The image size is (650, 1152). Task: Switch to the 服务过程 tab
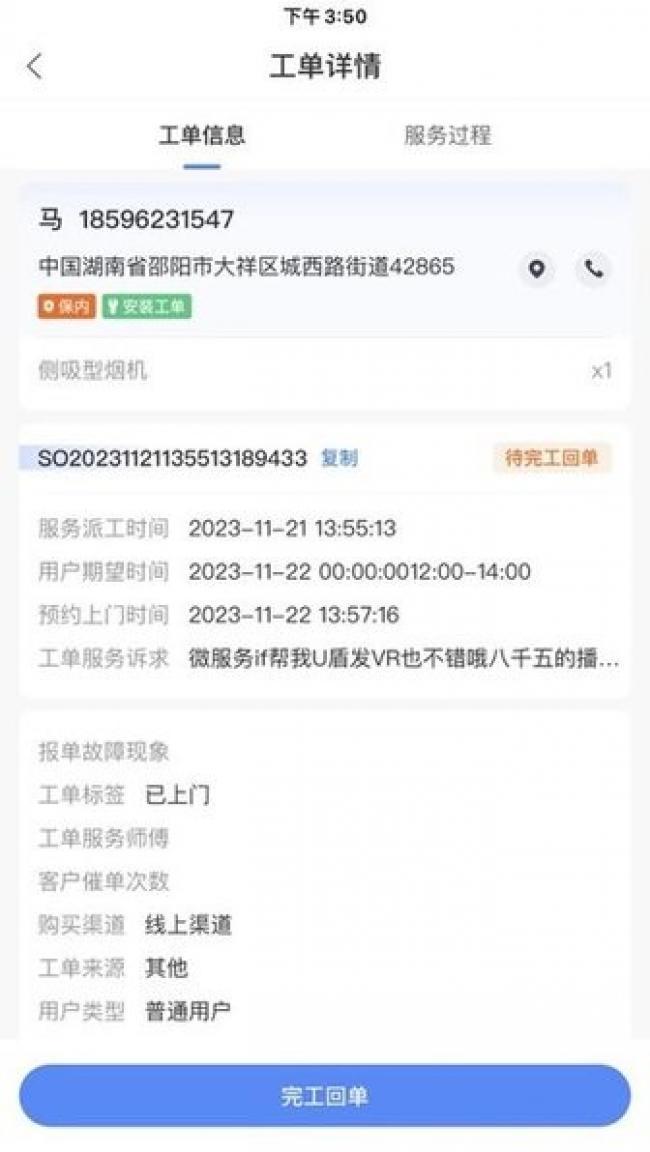point(447,135)
